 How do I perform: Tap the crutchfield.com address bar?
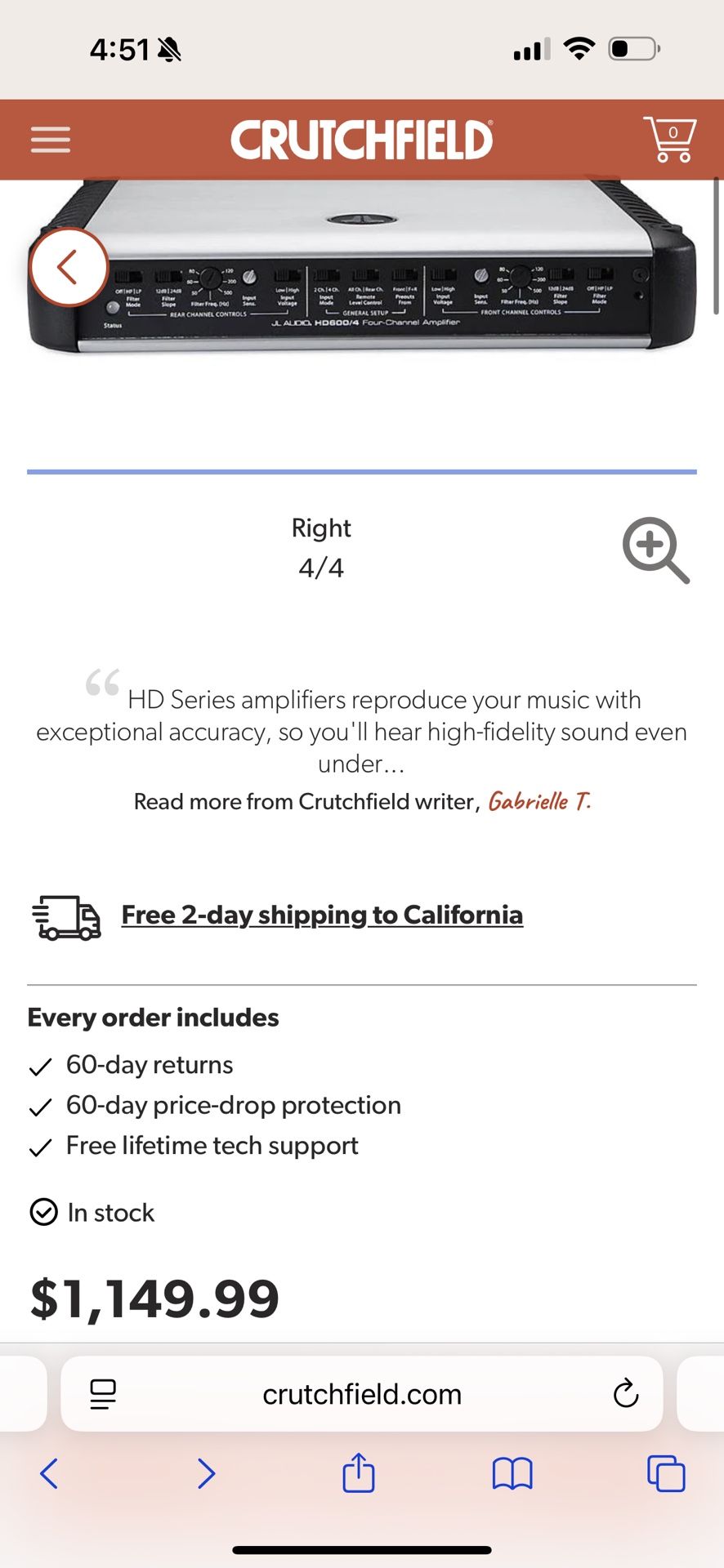tap(362, 1395)
